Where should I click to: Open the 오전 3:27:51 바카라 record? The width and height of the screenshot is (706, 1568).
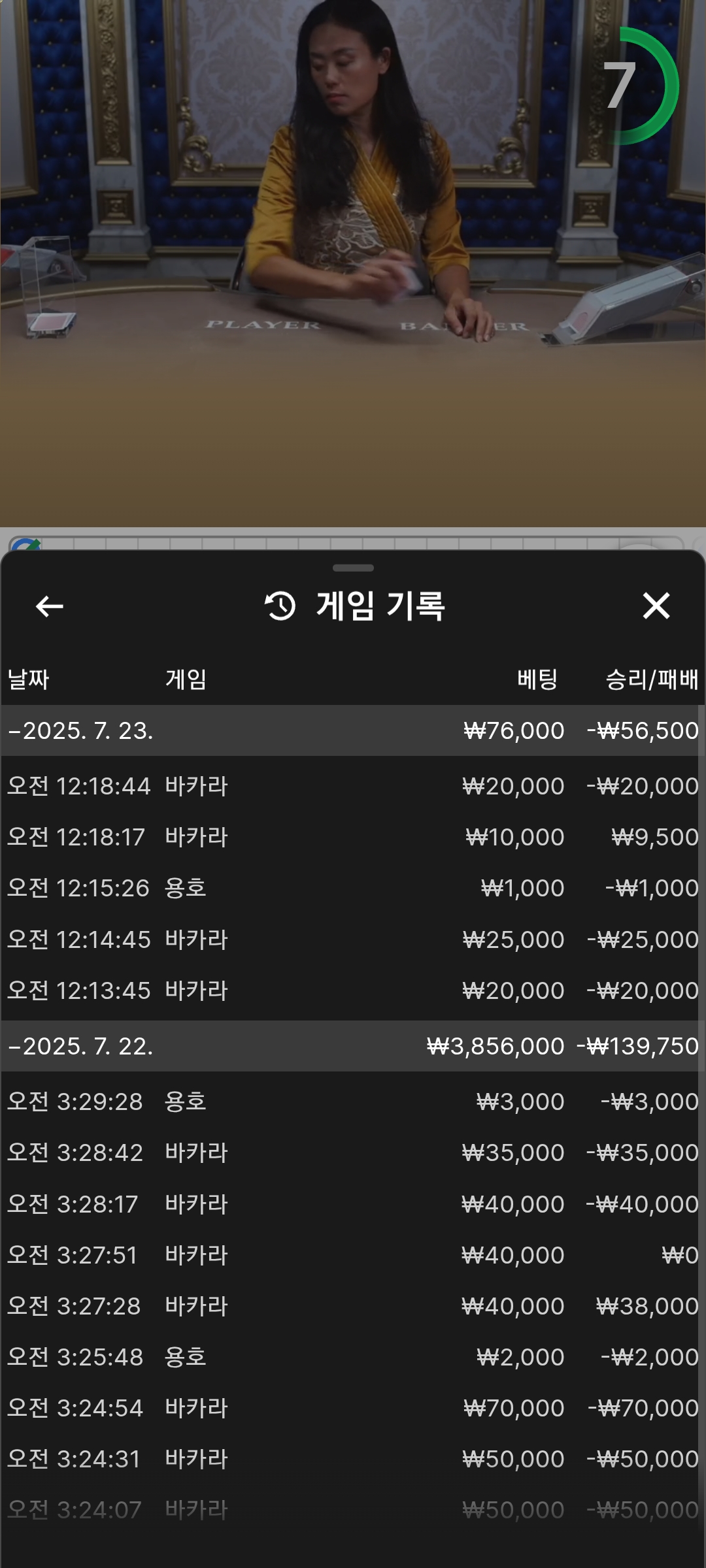point(353,1255)
